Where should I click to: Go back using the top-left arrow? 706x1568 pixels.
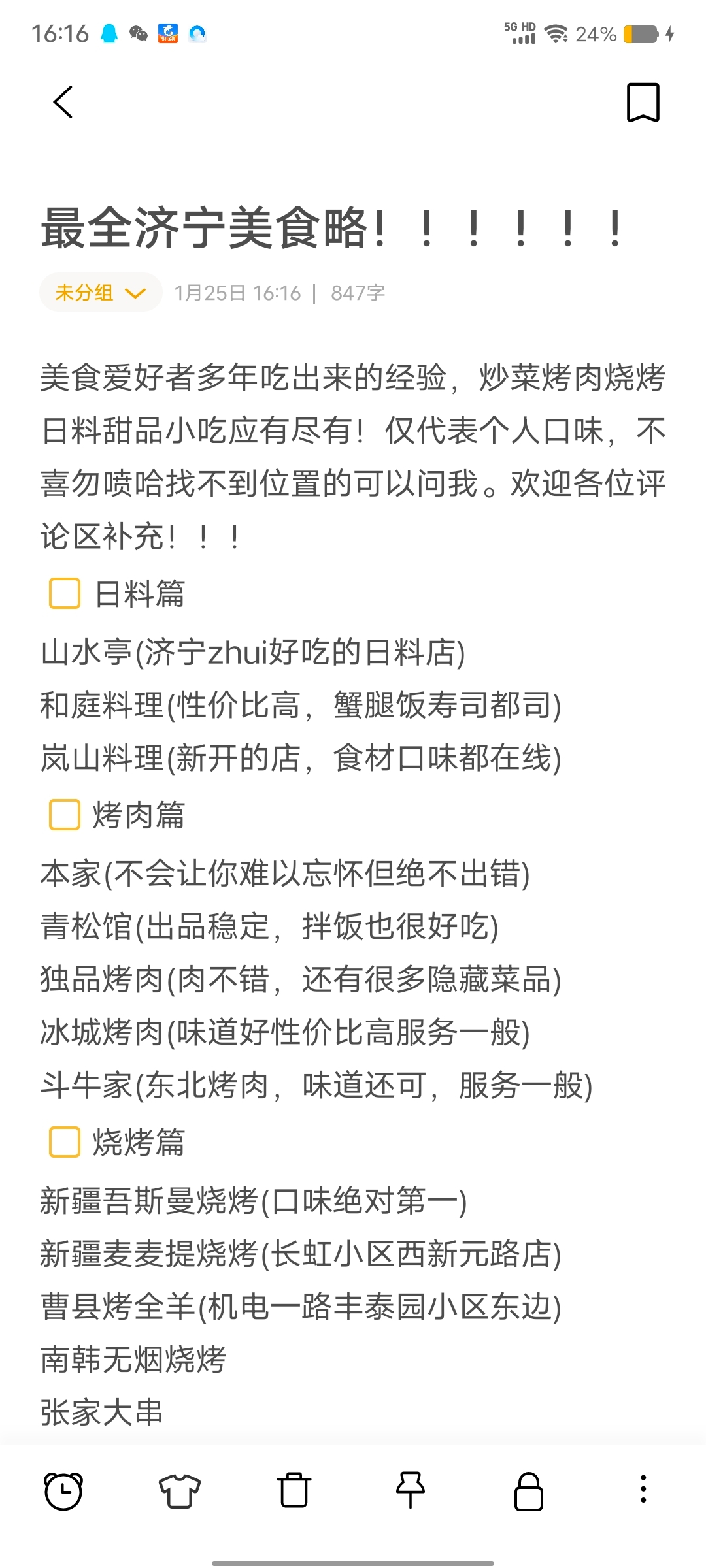click(63, 102)
